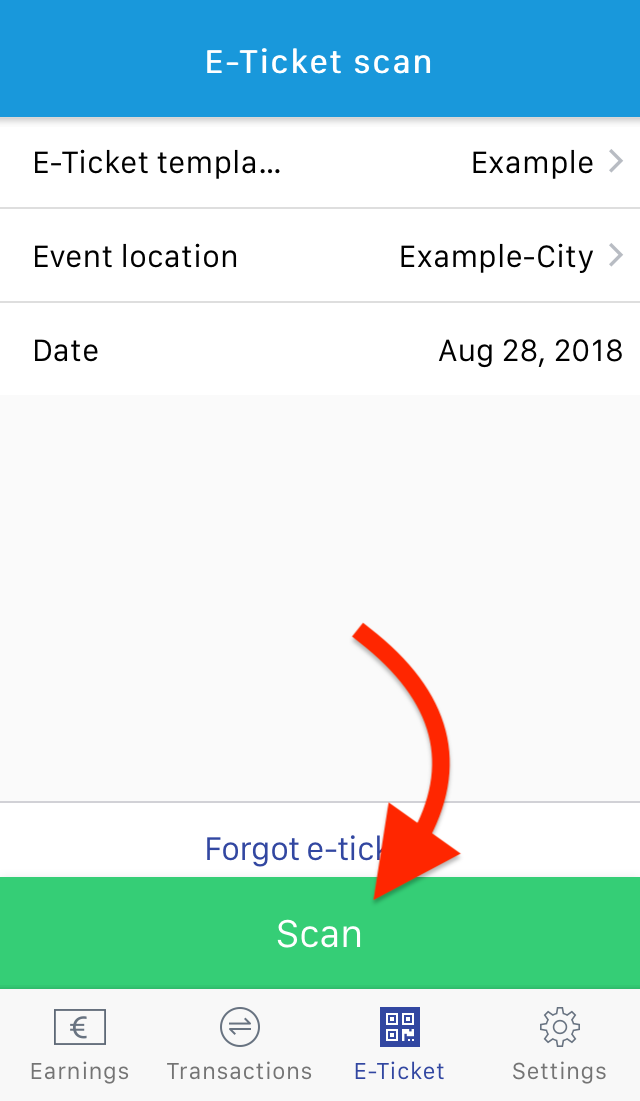Select the E-Ticket tab
The width and height of the screenshot is (640, 1101).
(x=399, y=1045)
